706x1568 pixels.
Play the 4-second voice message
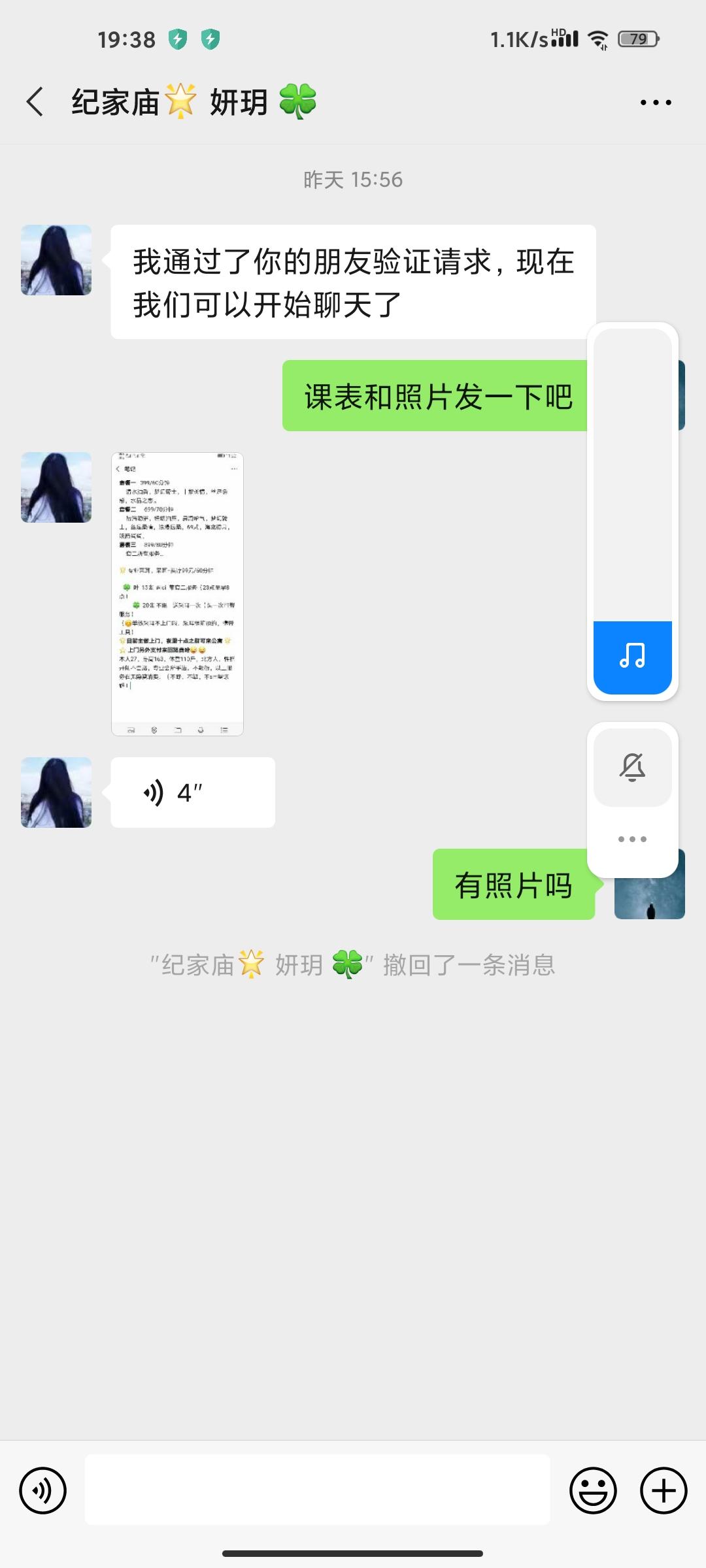192,792
